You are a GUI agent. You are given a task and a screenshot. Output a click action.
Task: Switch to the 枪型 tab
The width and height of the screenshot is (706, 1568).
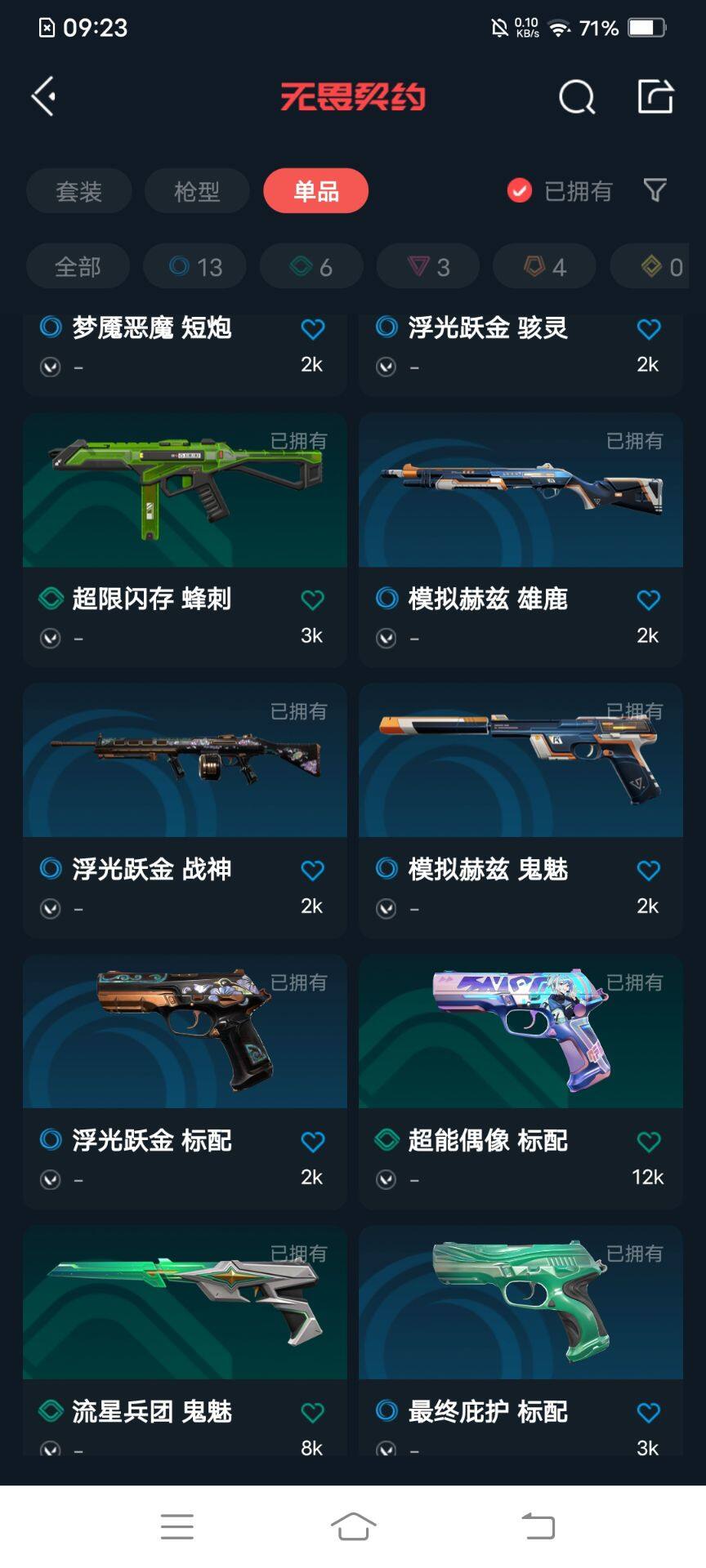[x=197, y=191]
